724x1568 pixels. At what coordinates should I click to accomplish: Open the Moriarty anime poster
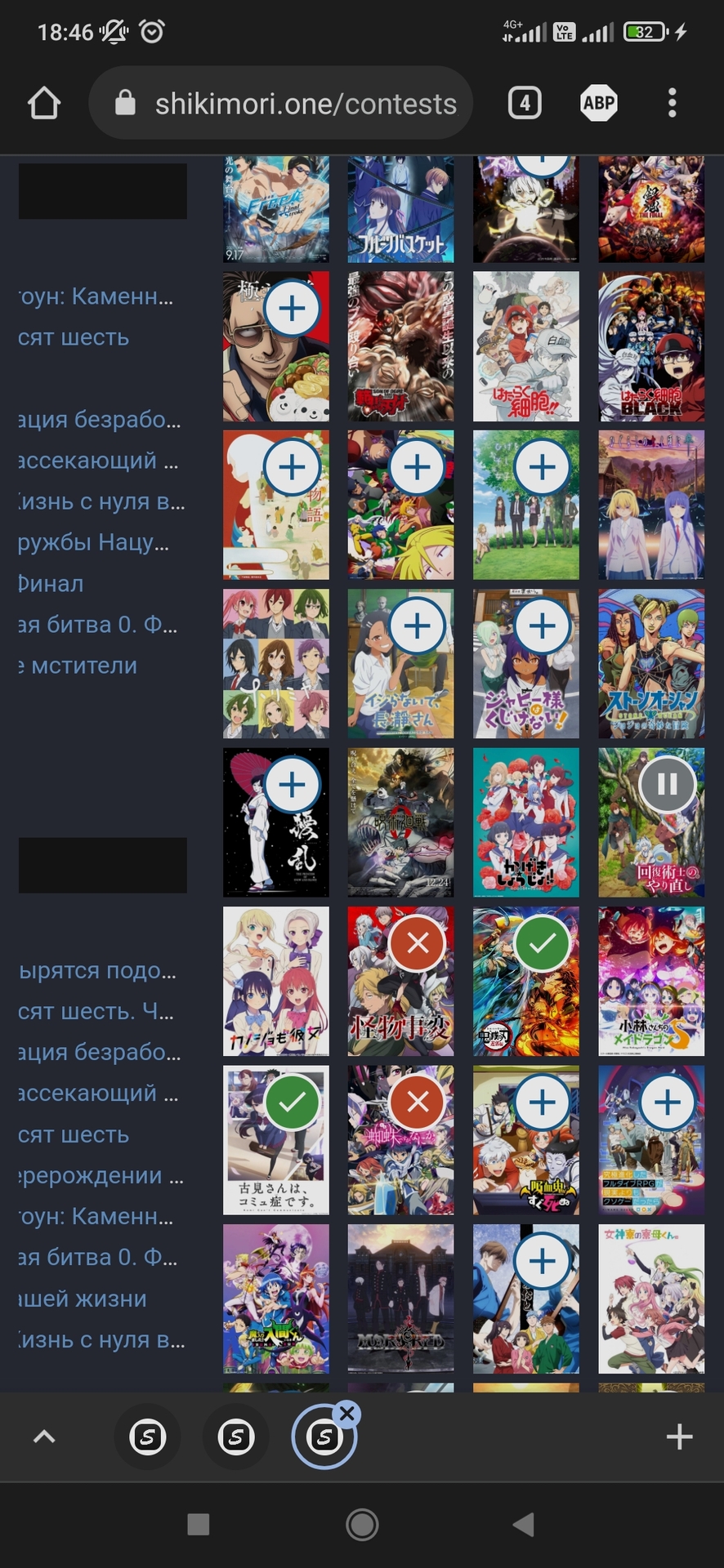[x=400, y=1298]
